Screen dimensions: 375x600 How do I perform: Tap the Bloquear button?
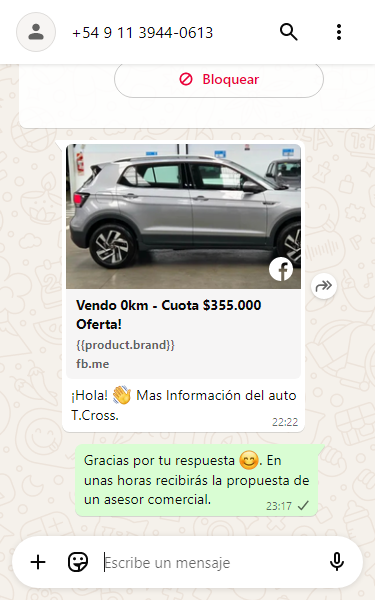pos(219,80)
